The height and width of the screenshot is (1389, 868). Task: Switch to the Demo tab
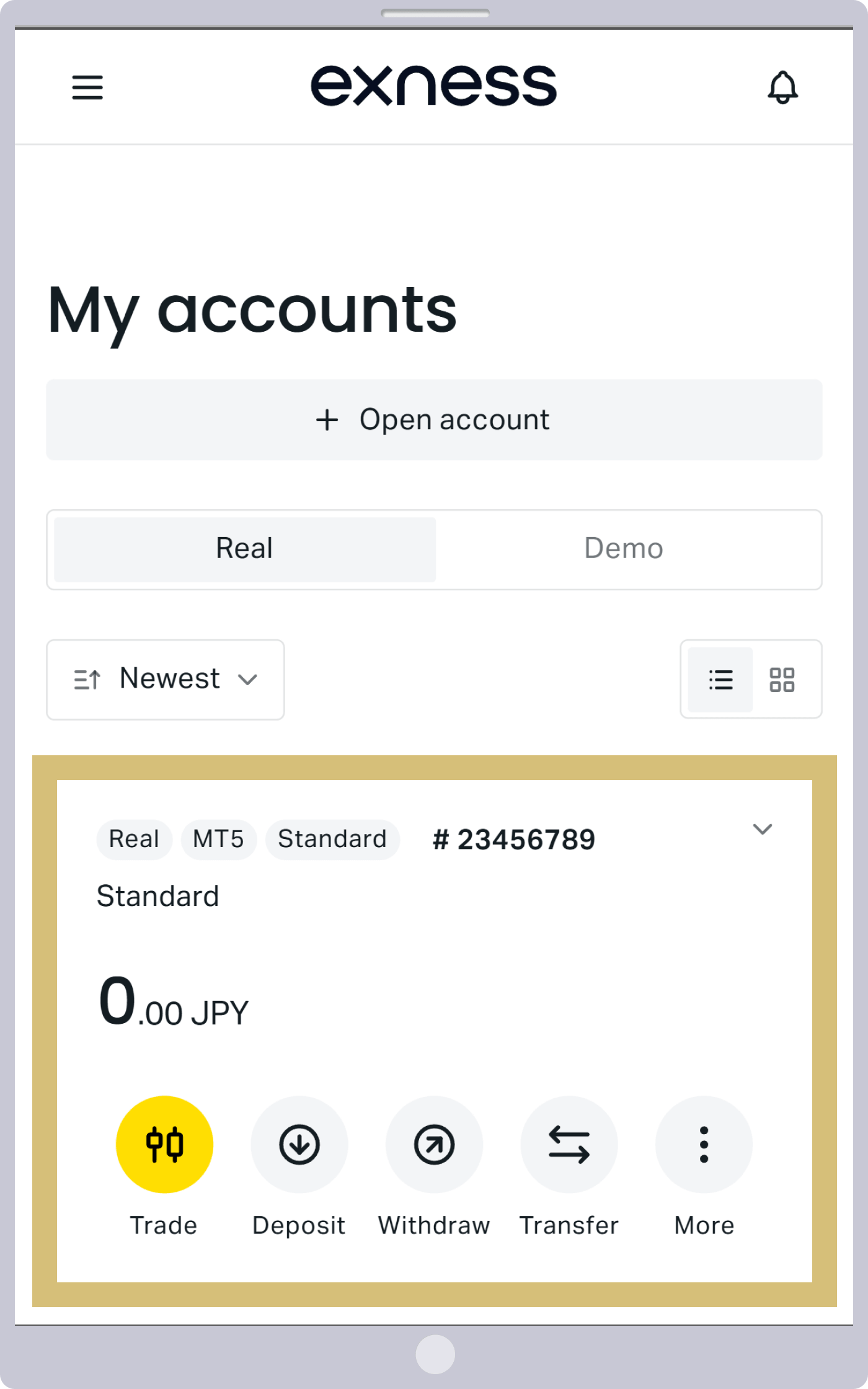(624, 549)
